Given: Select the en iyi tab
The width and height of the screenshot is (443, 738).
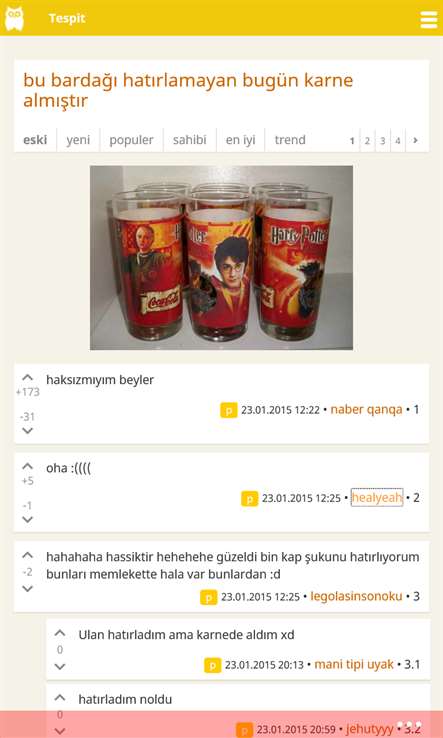Looking at the screenshot, I should tap(240, 140).
